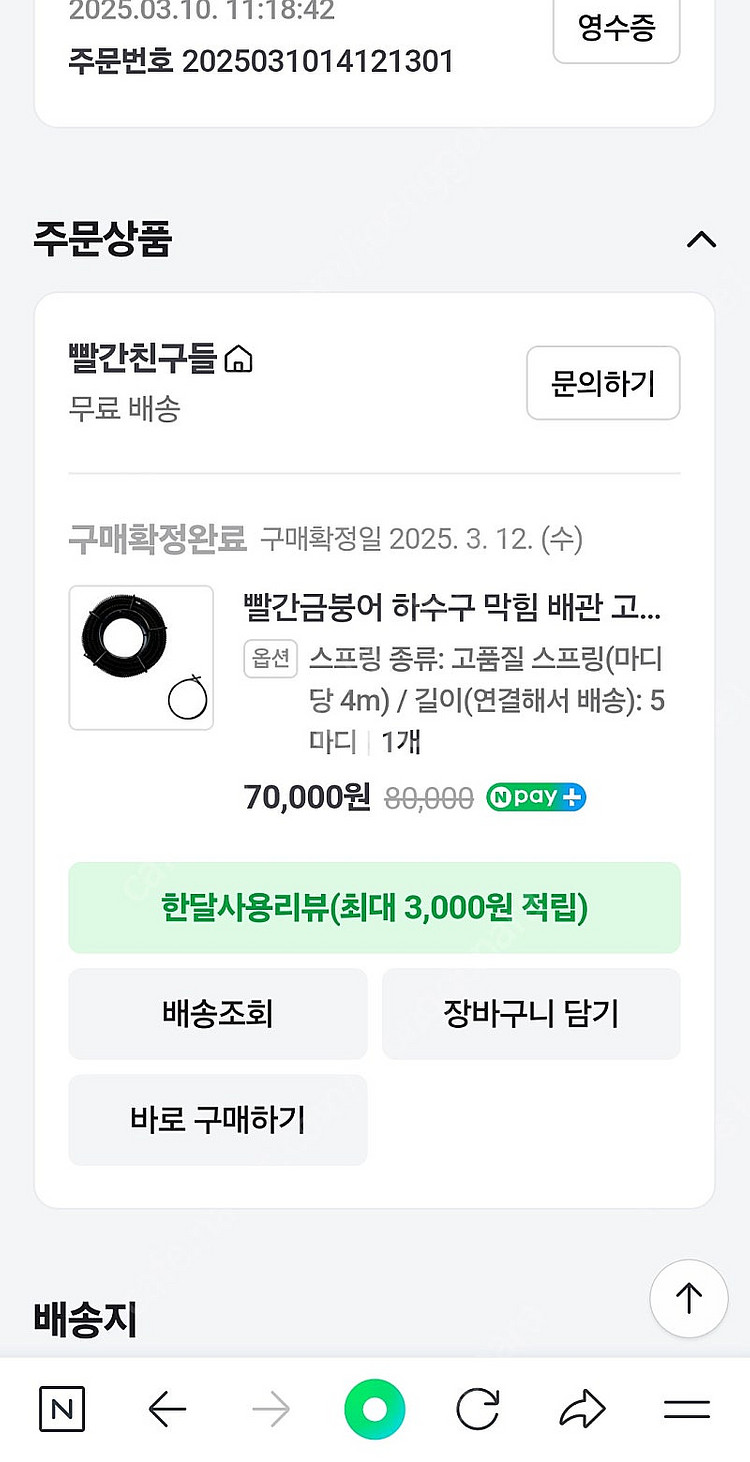Refresh the page using the reload icon
This screenshot has width=750, height=1462.
tap(480, 1409)
